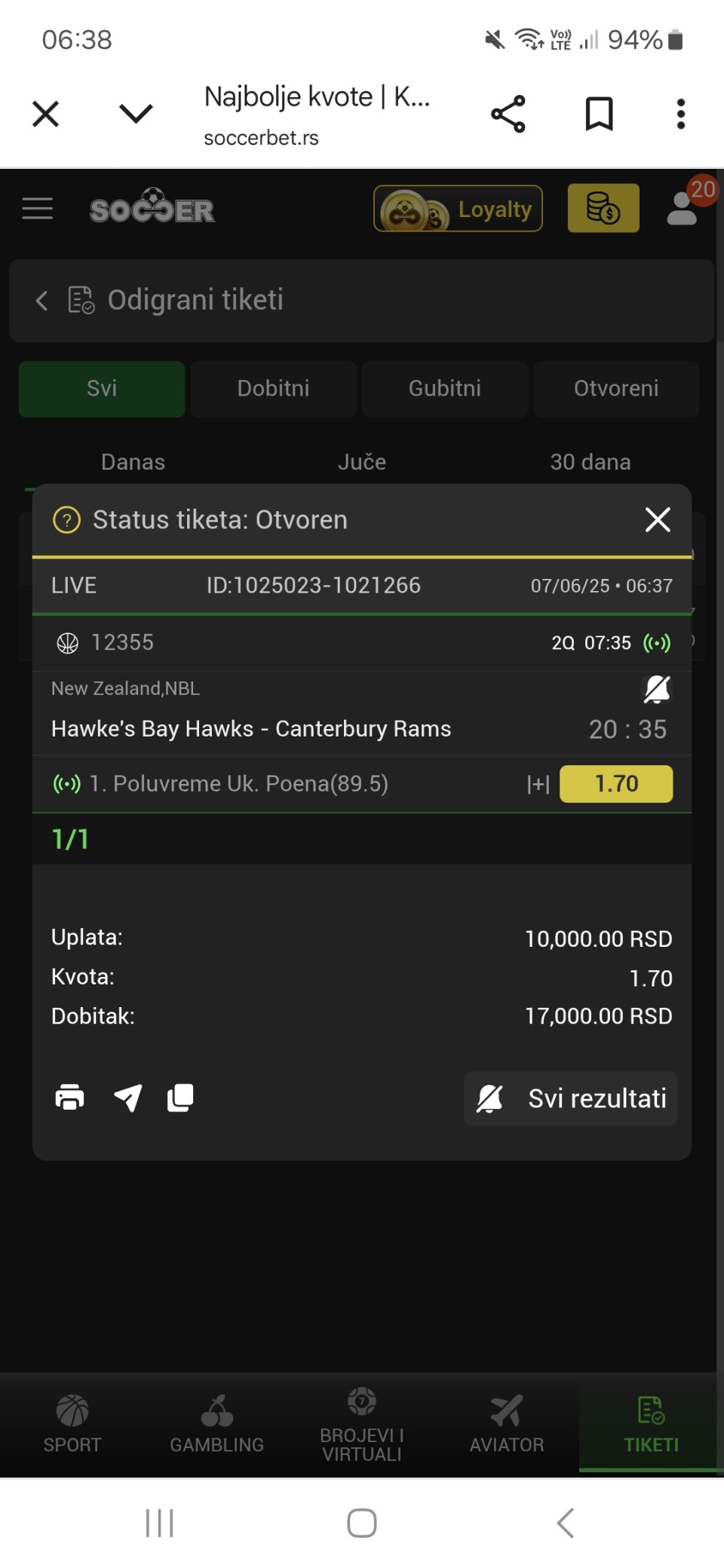Go back from Odigrani tiketi
The width and height of the screenshot is (724, 1568).
click(x=42, y=301)
